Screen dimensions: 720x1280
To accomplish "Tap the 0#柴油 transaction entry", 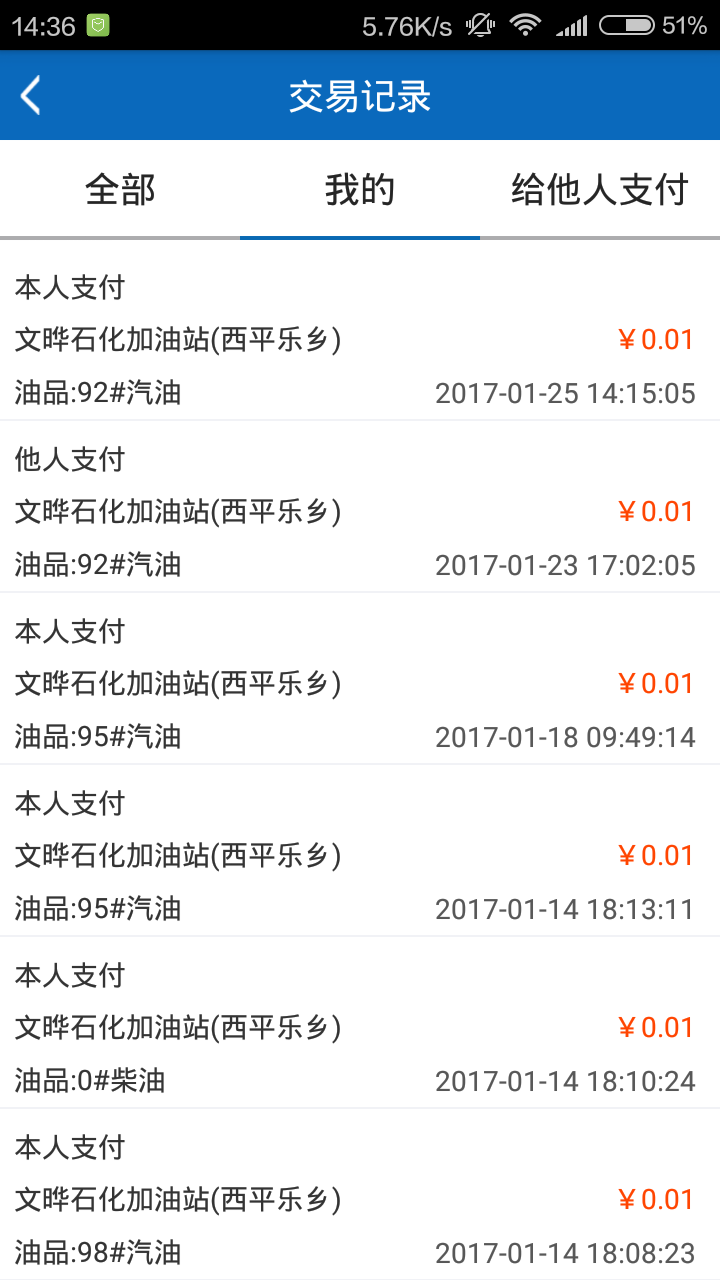I will pos(360,1028).
